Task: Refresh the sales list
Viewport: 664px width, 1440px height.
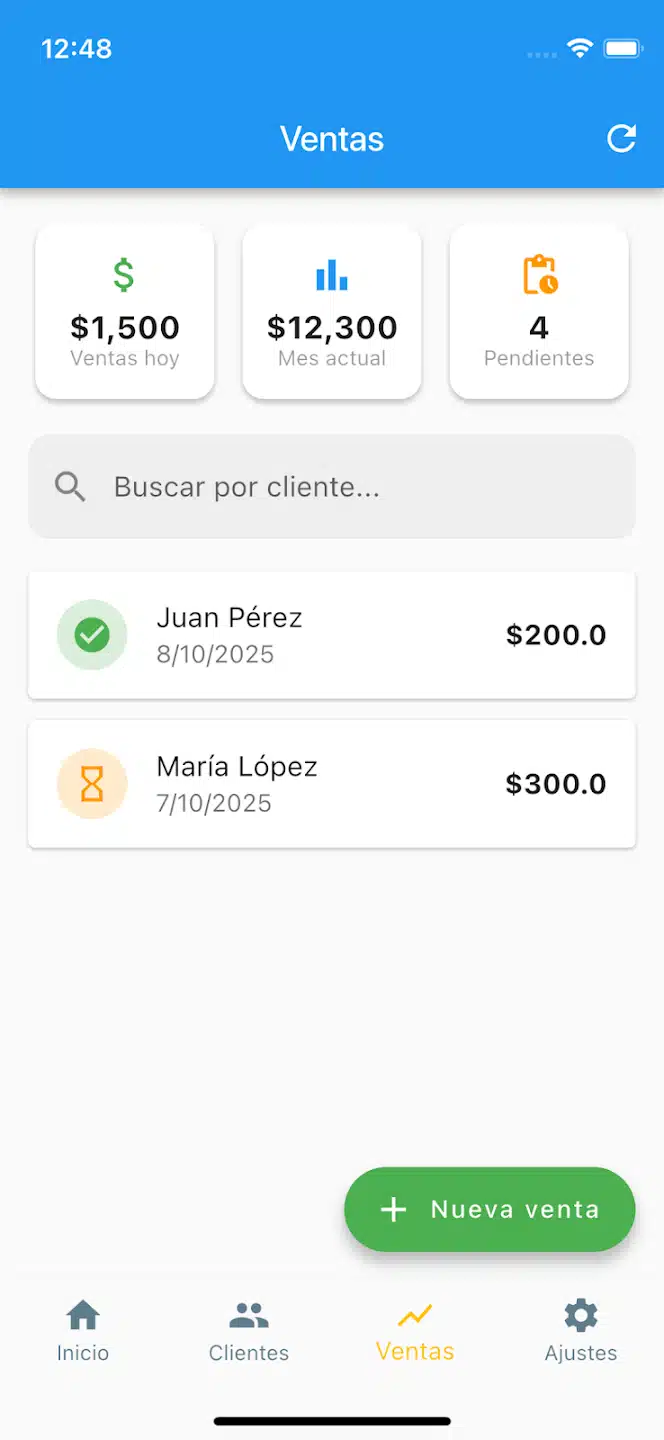Action: click(621, 139)
